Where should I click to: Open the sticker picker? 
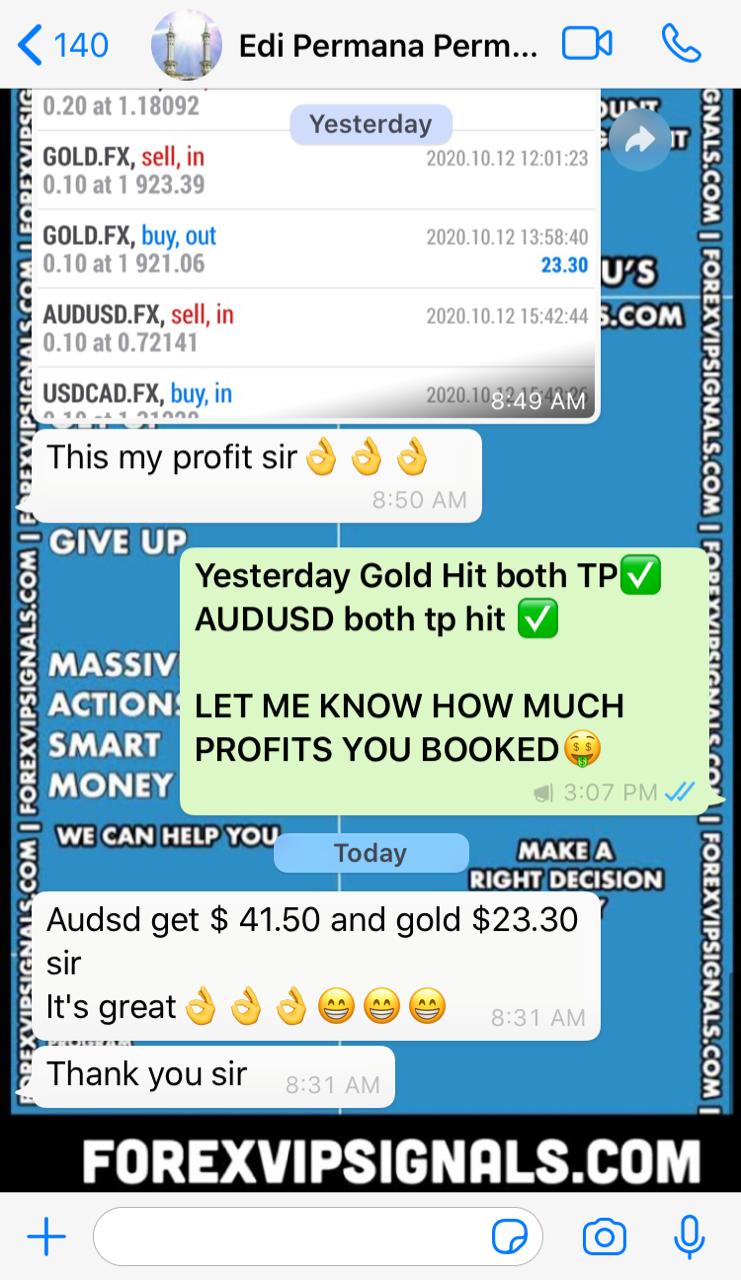pos(510,1237)
